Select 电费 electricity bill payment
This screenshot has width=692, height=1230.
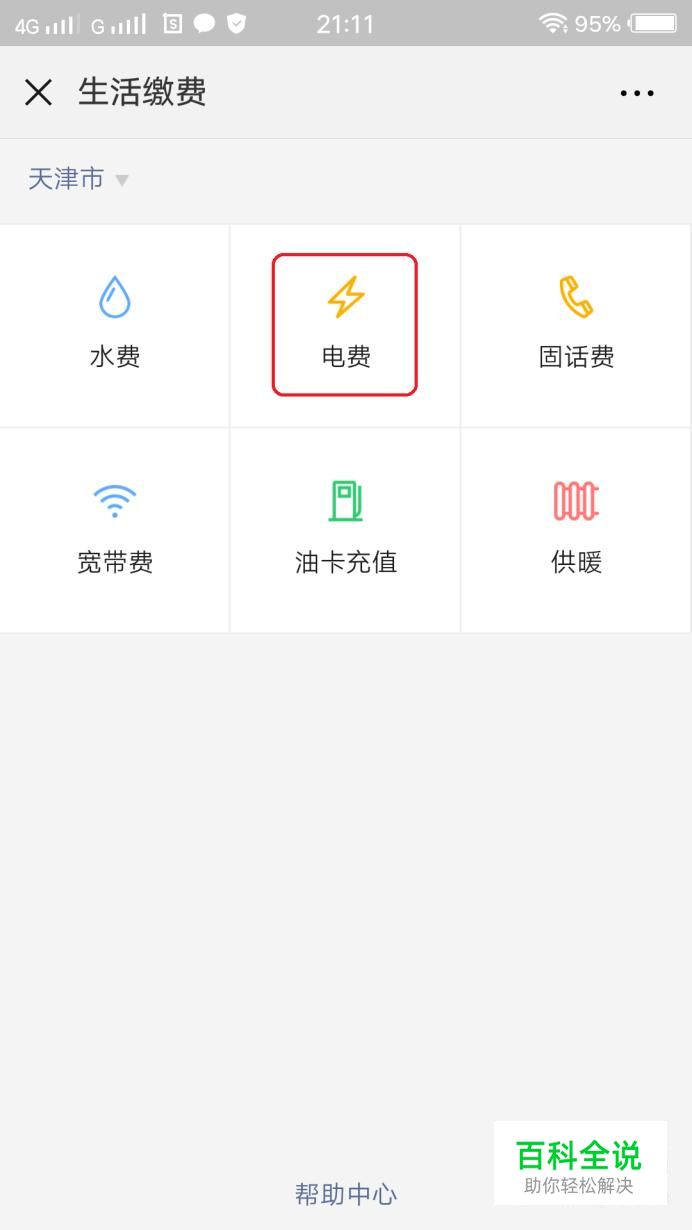coord(345,325)
